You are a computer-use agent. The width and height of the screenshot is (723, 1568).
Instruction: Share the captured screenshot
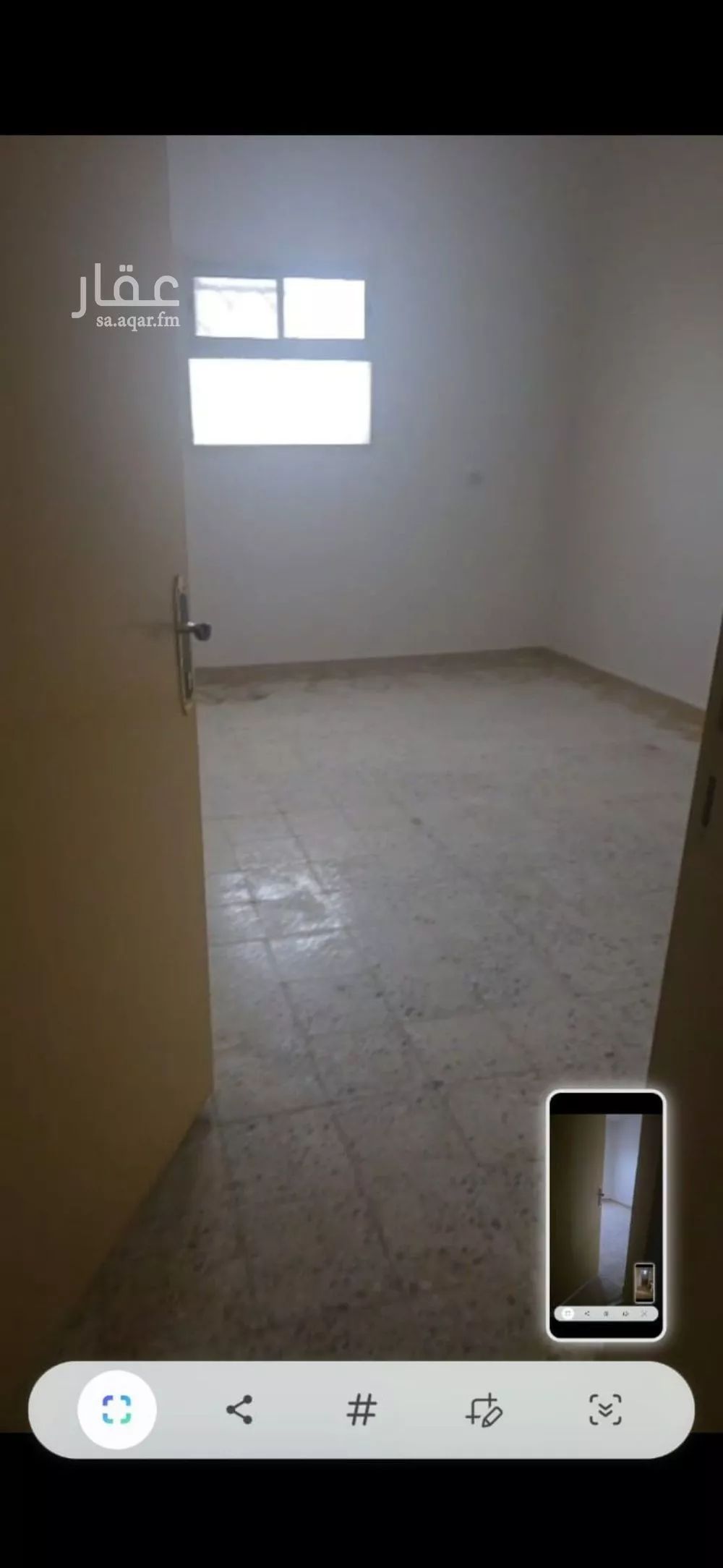(x=239, y=1410)
